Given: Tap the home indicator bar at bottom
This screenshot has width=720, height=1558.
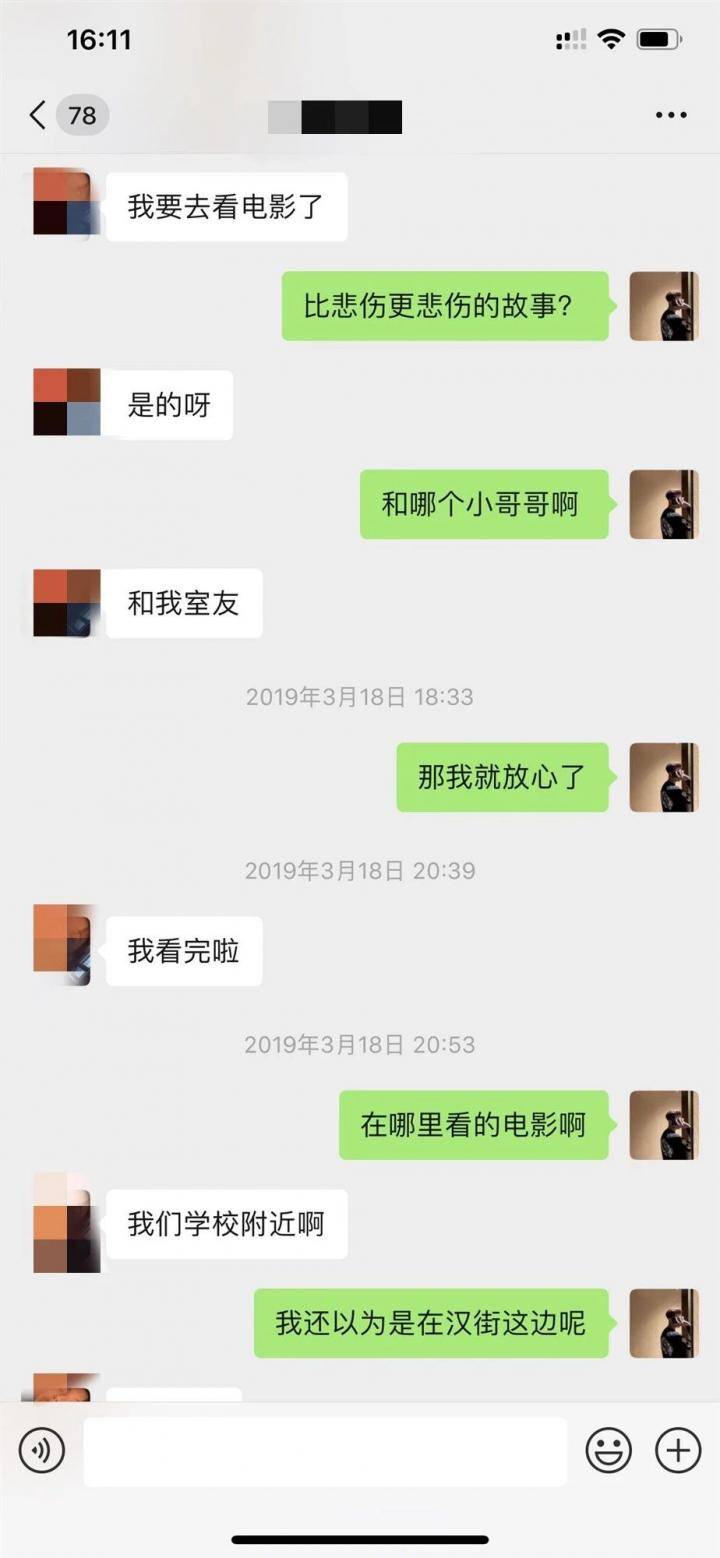Looking at the screenshot, I should point(360,1537).
